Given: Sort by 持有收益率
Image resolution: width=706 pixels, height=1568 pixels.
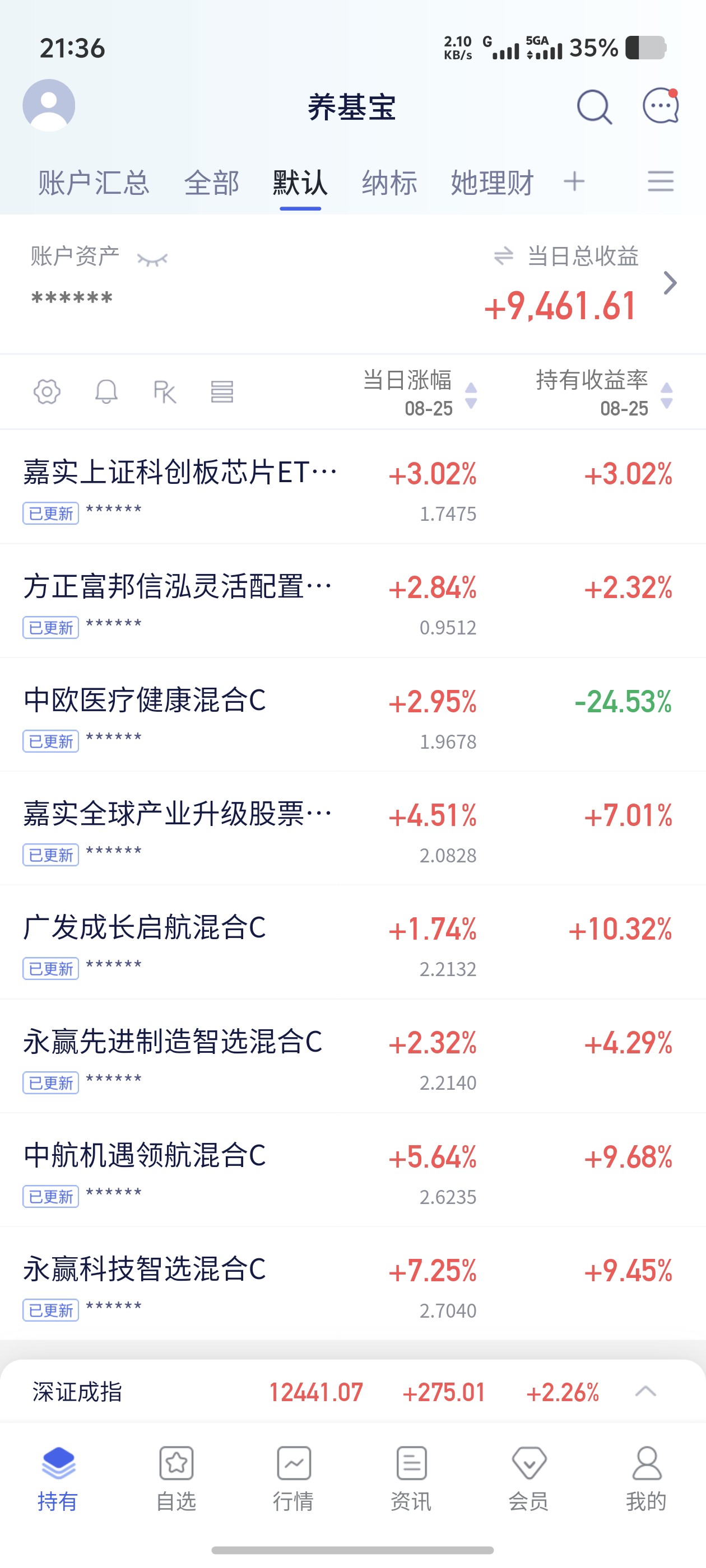Looking at the screenshot, I should 604,393.
